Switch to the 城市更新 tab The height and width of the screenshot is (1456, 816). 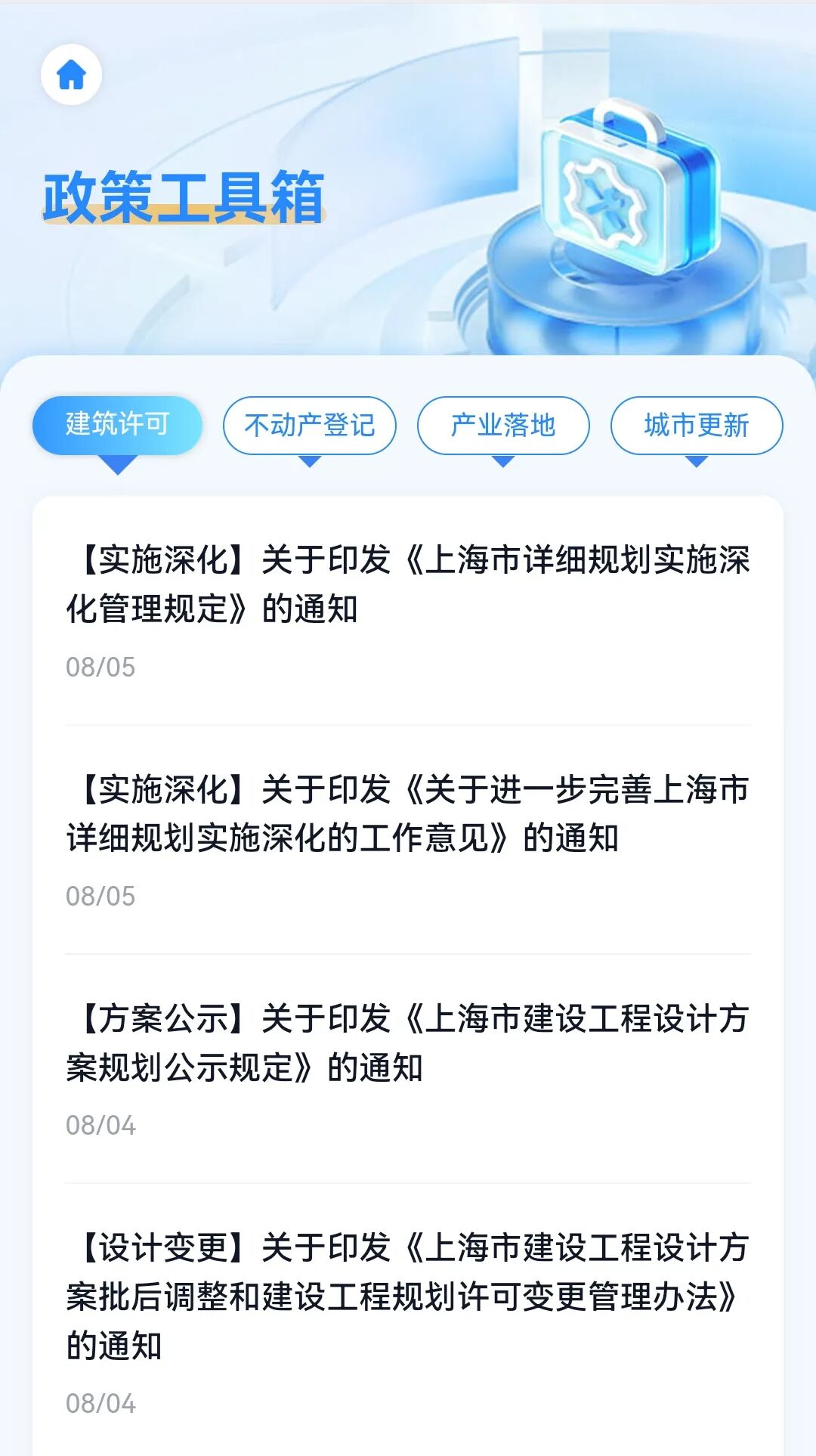point(696,425)
